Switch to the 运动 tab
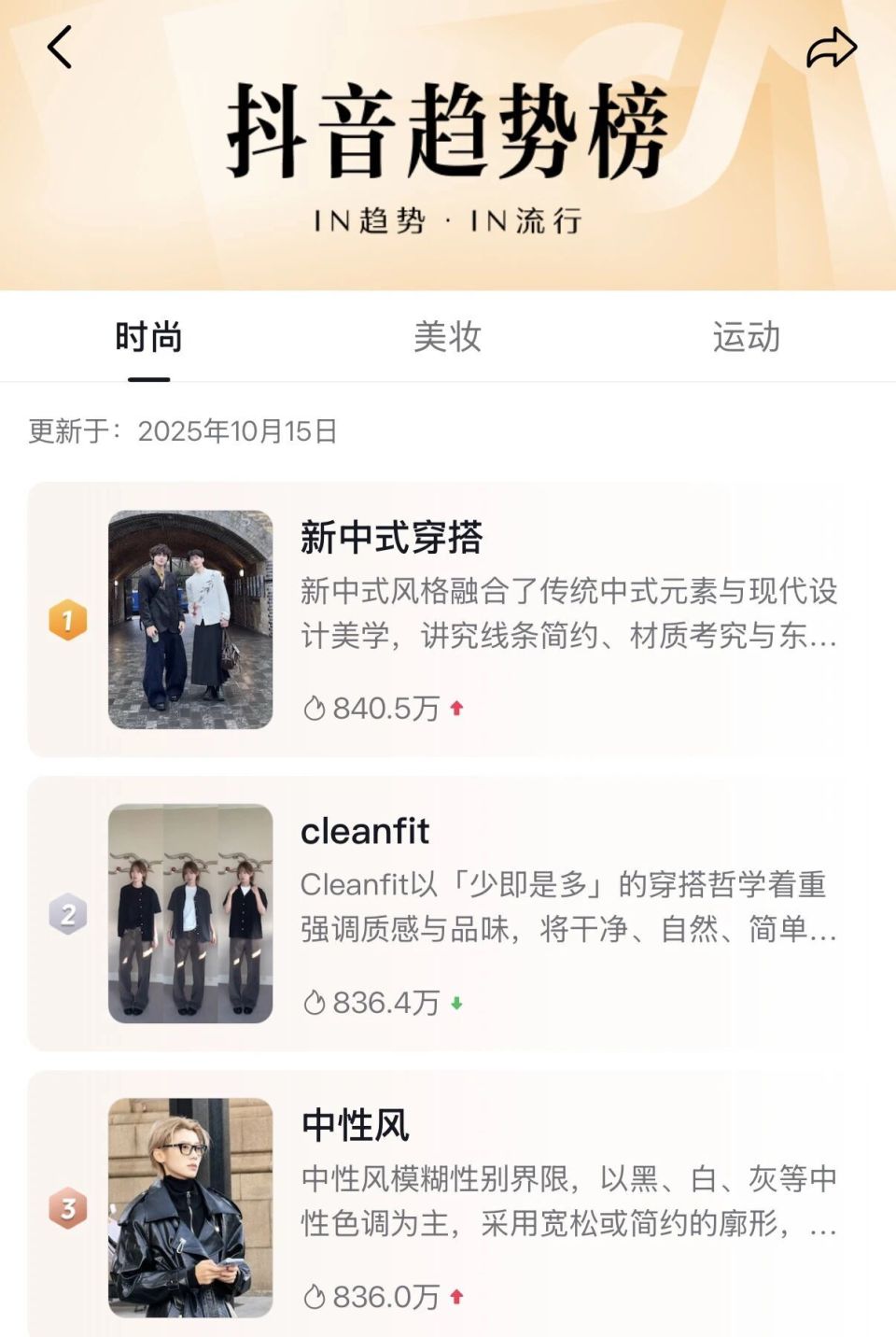Image resolution: width=896 pixels, height=1337 pixels. [x=746, y=338]
